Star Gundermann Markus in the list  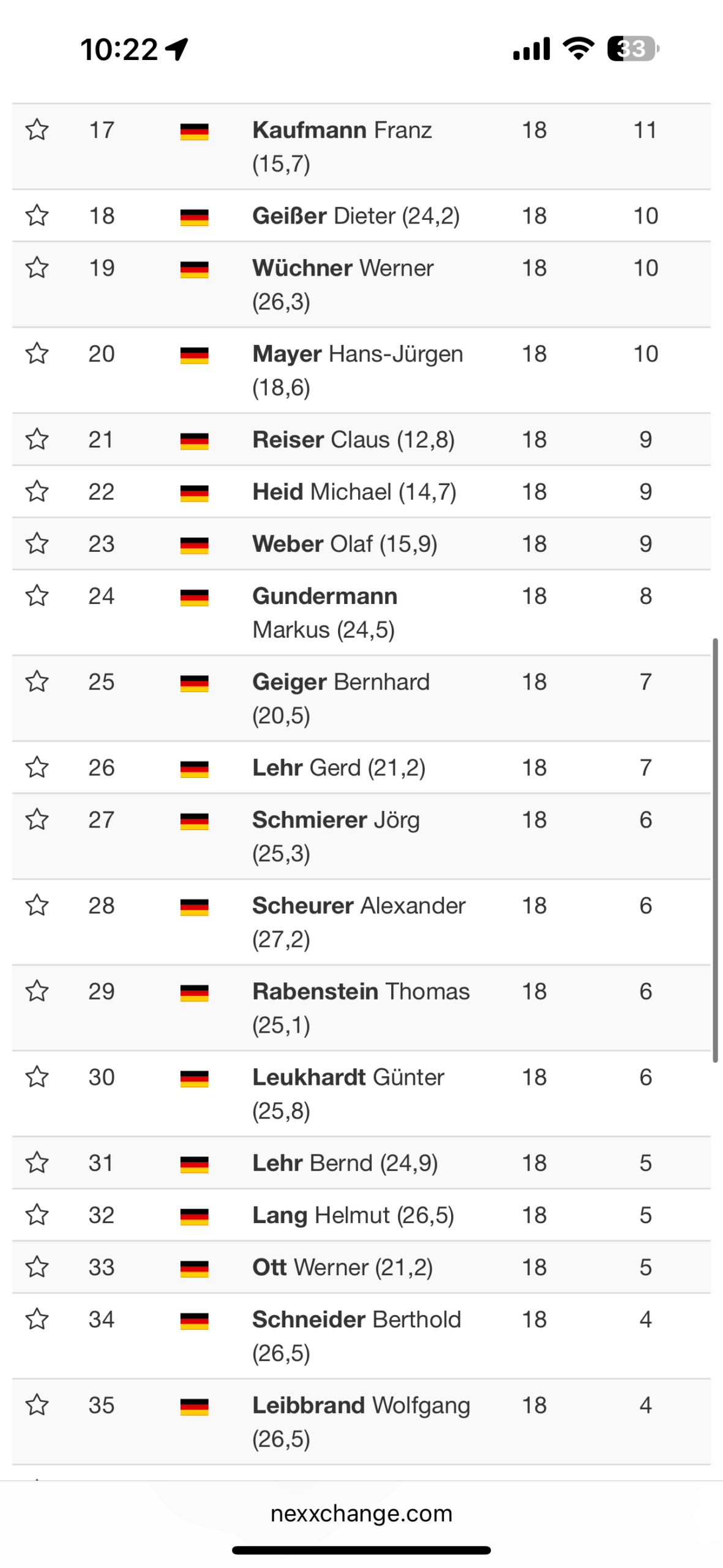(x=37, y=595)
